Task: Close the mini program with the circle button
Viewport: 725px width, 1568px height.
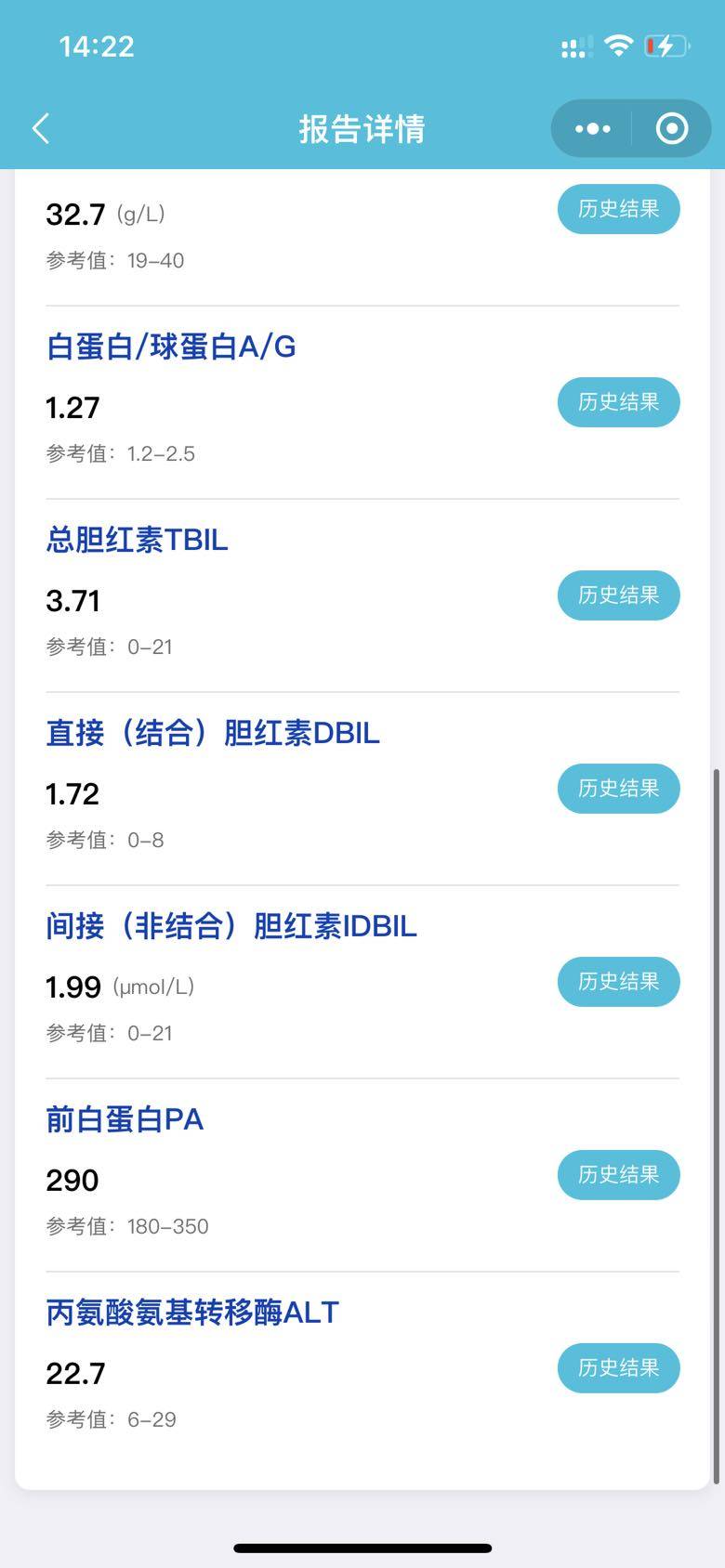Action: (671, 128)
